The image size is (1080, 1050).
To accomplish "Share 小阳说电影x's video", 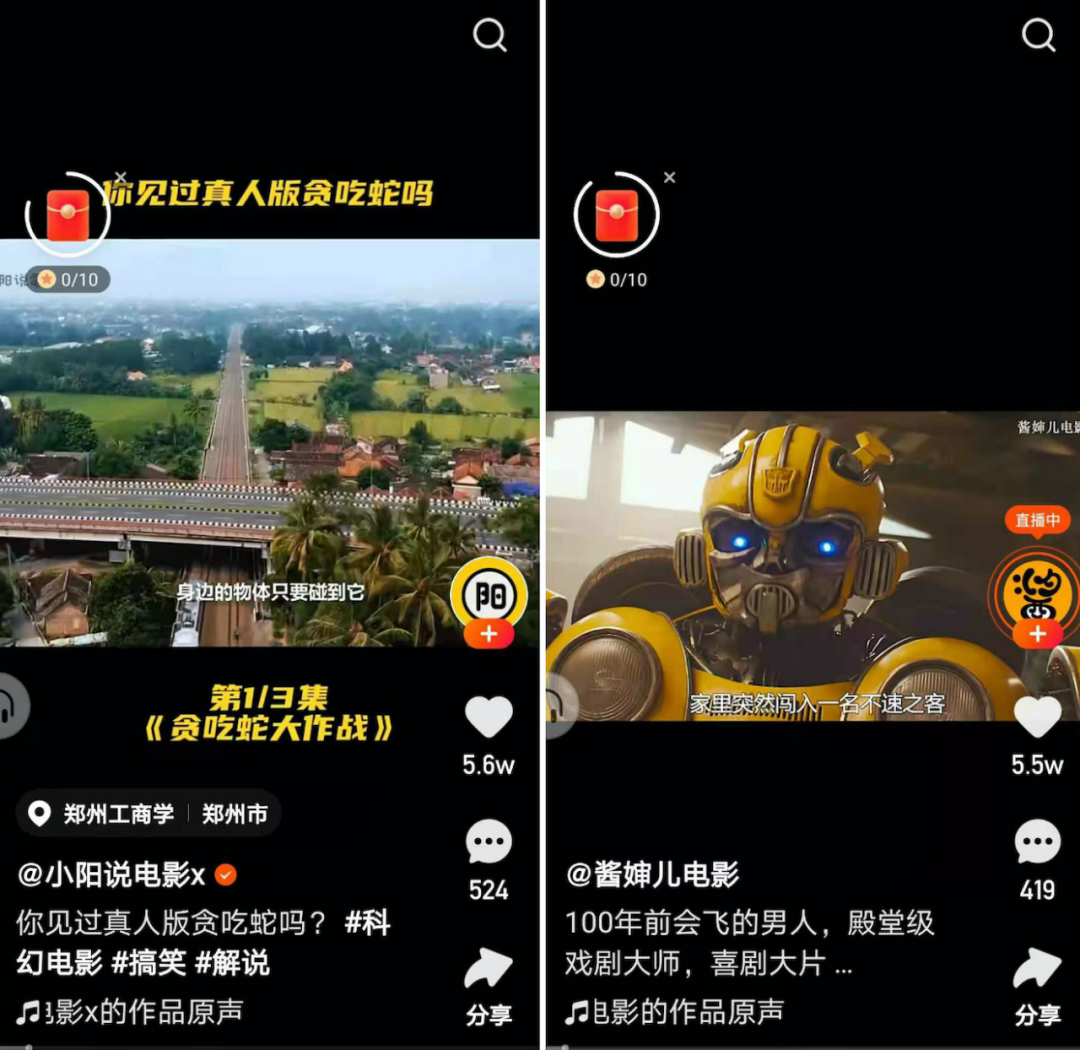I will point(489,972).
